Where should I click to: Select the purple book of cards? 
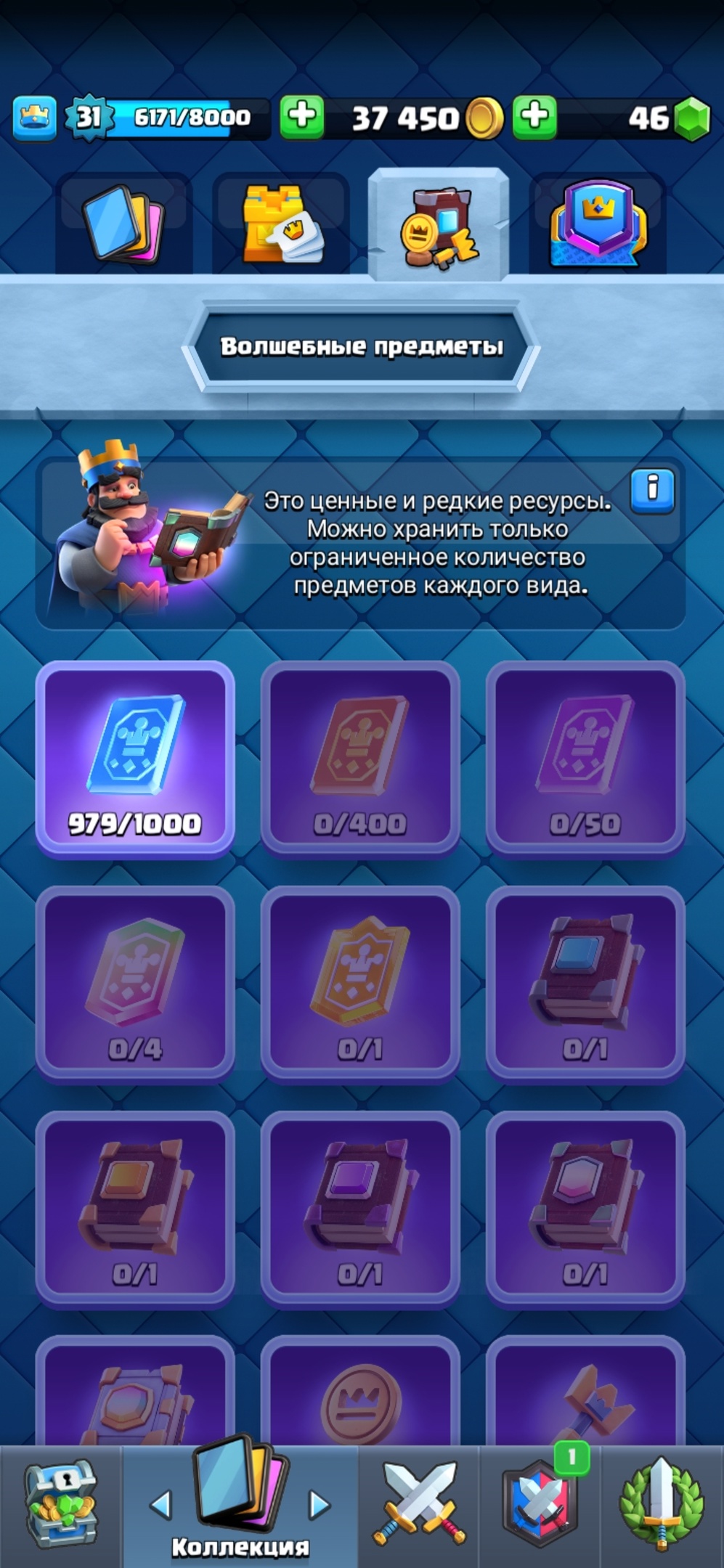tap(360, 1209)
